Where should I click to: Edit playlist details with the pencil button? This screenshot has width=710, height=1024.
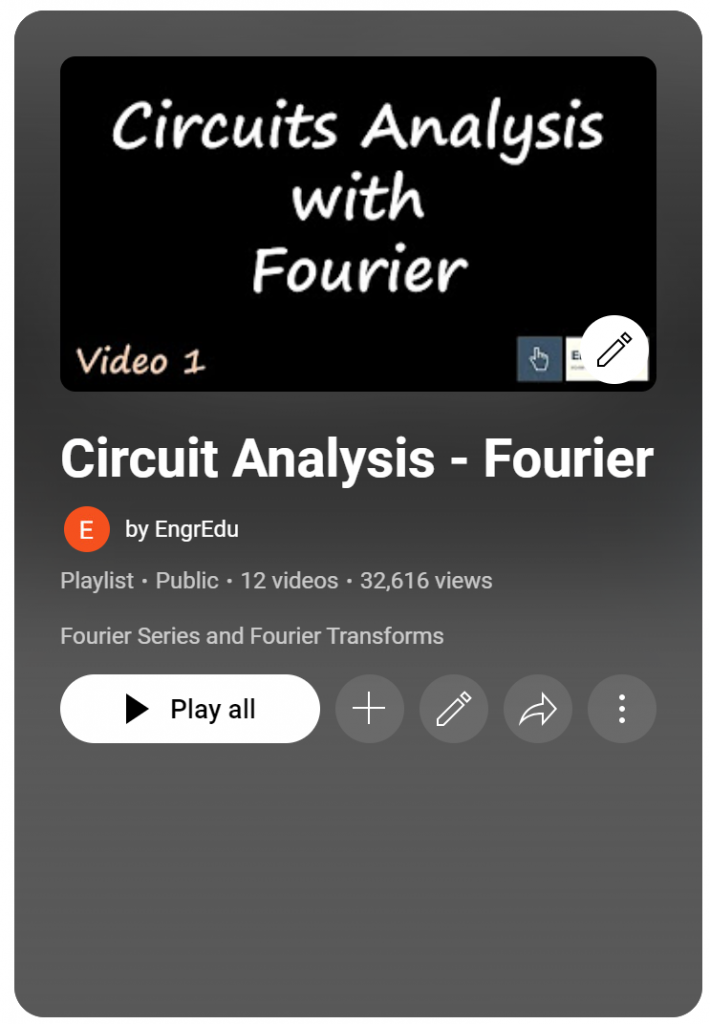(x=454, y=709)
